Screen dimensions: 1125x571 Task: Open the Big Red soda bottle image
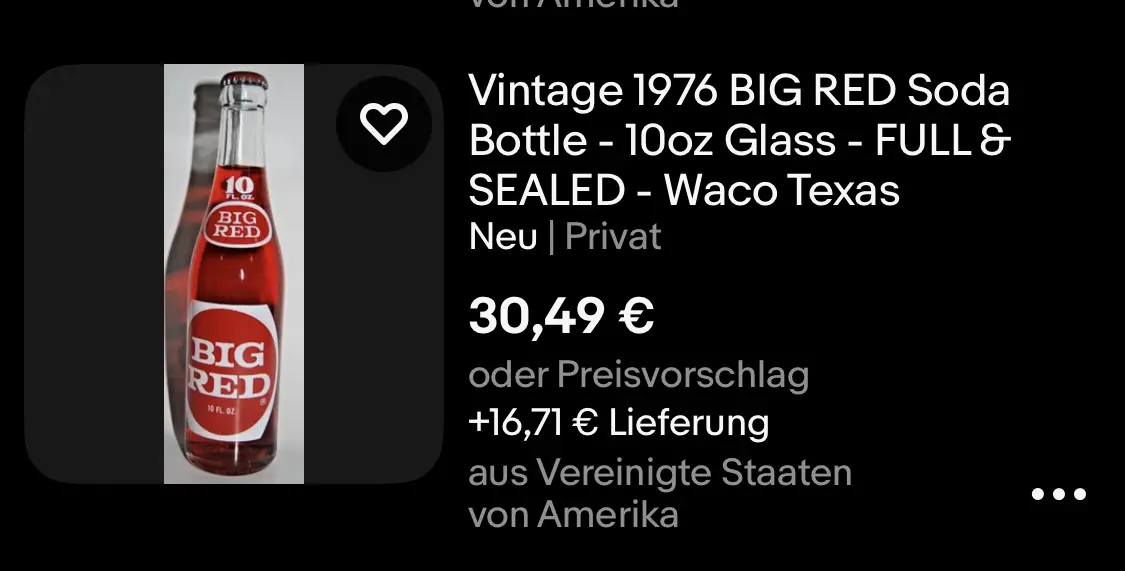pyautogui.click(x=234, y=275)
